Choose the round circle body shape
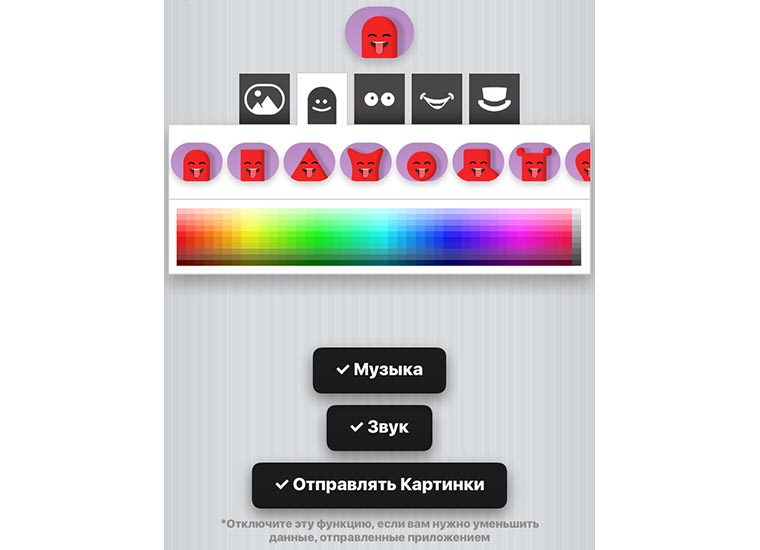 [x=422, y=162]
